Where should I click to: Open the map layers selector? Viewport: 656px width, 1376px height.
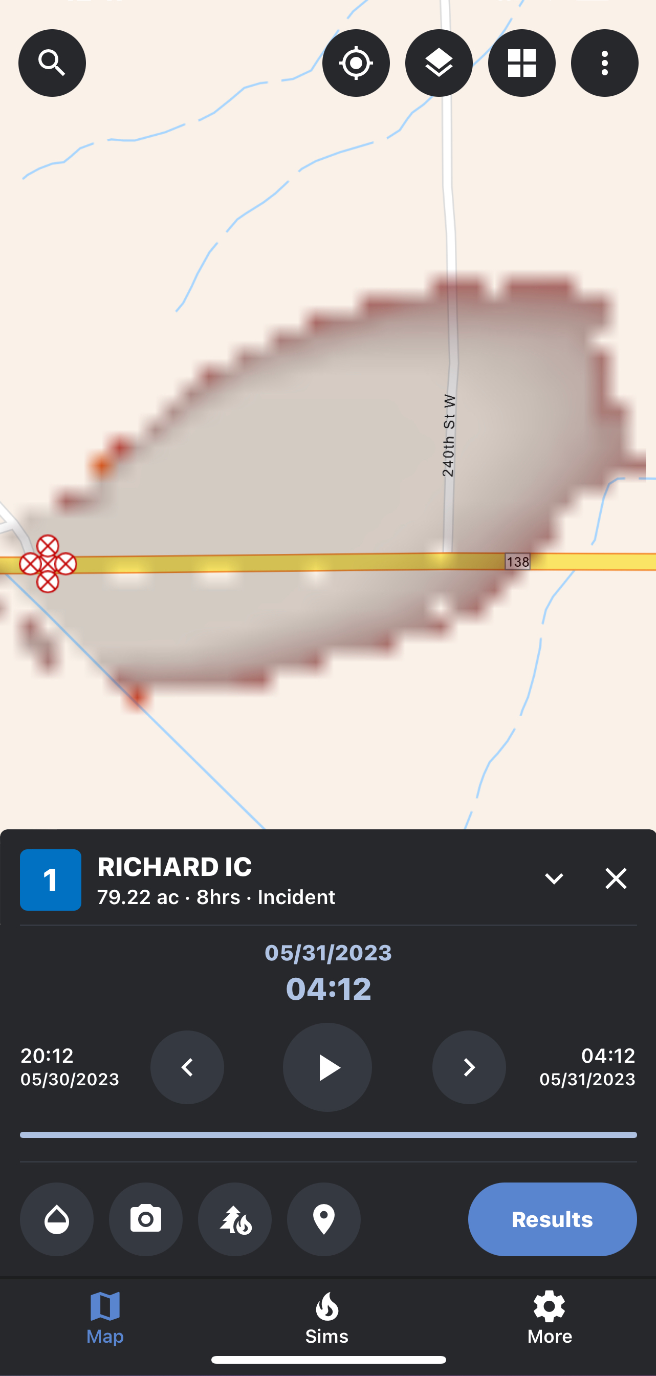pos(439,64)
